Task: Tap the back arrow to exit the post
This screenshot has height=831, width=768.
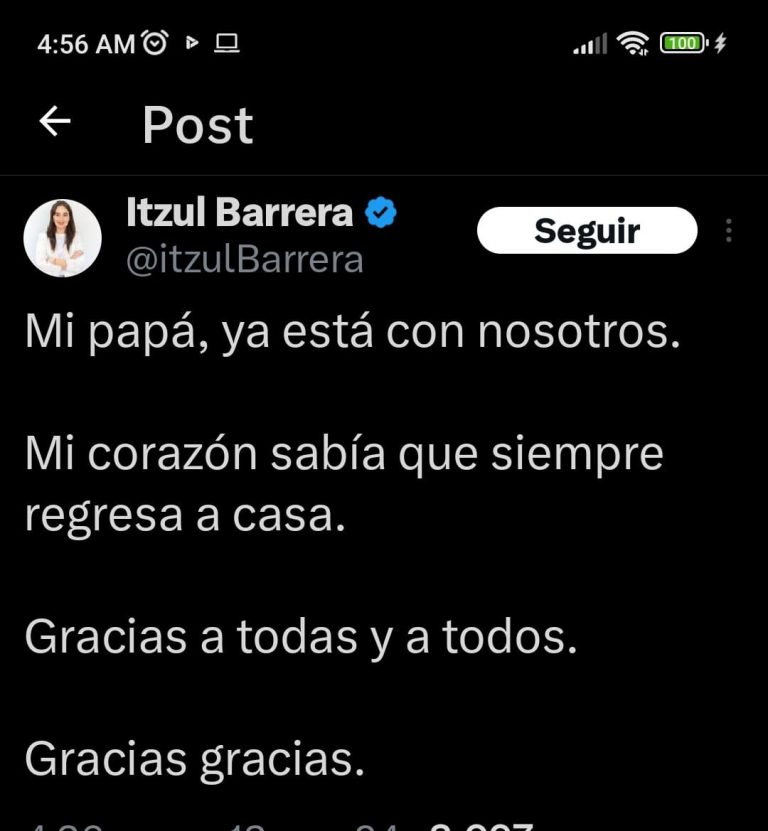Action: (55, 120)
